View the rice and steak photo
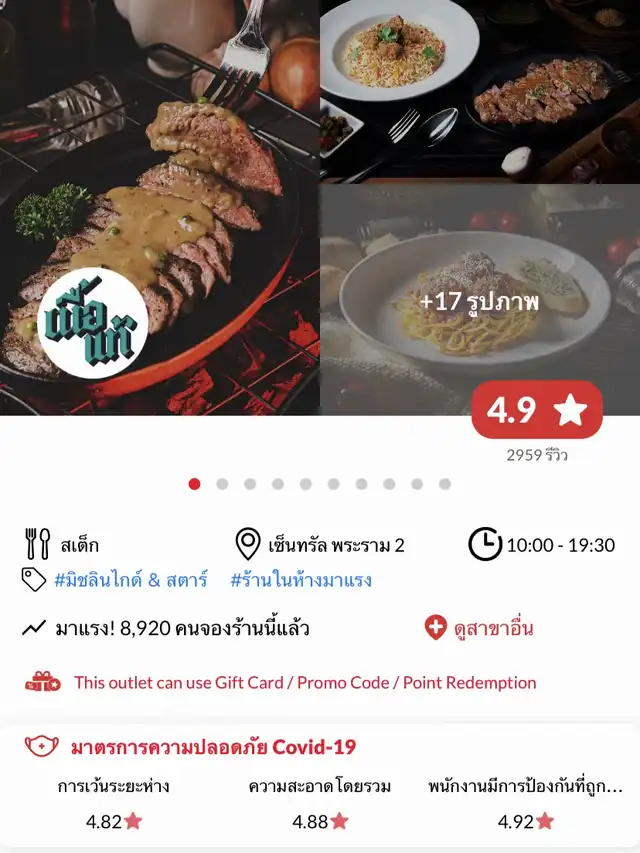640x853 pixels. pyautogui.click(x=480, y=90)
